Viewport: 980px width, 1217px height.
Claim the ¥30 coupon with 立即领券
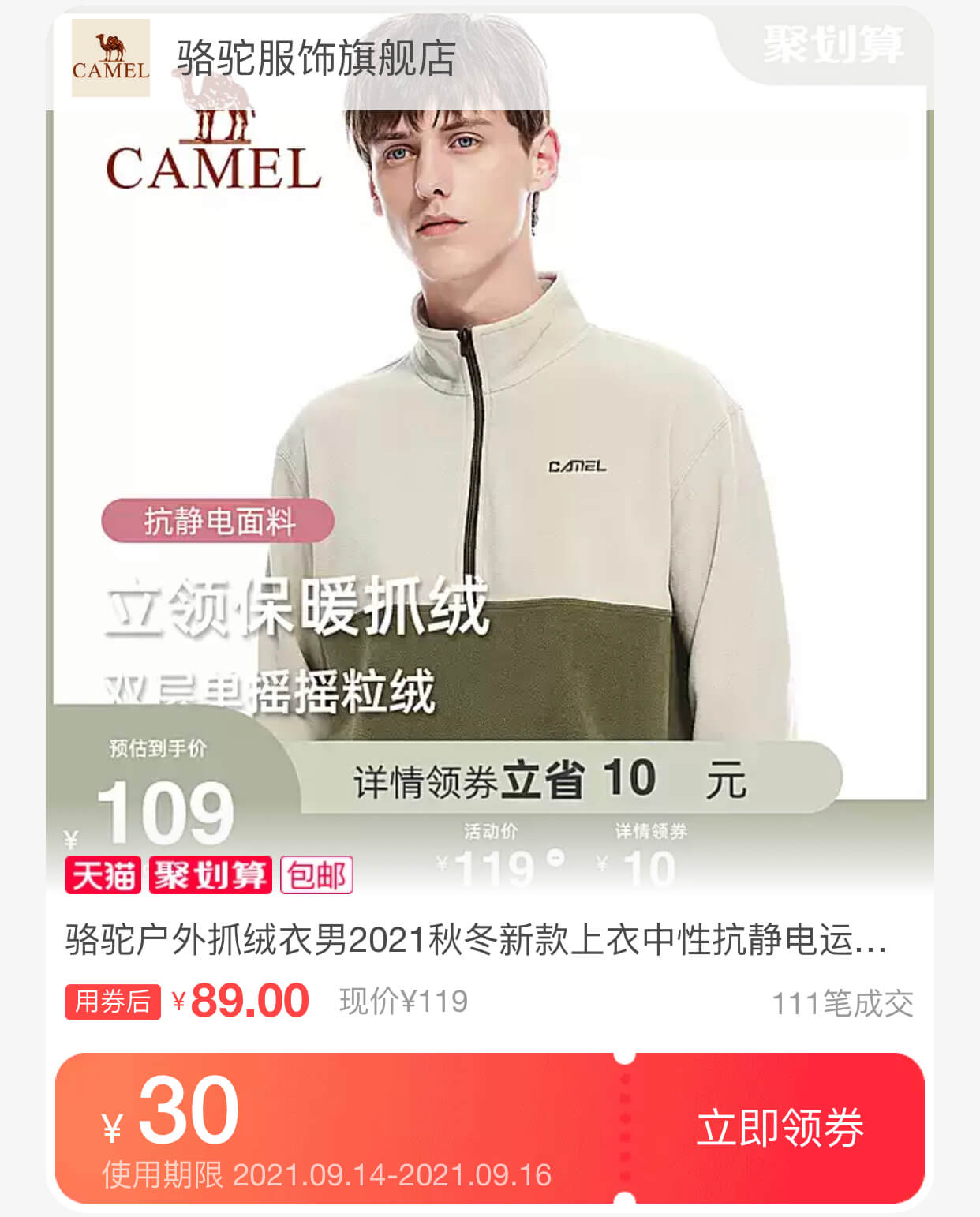coord(780,1127)
